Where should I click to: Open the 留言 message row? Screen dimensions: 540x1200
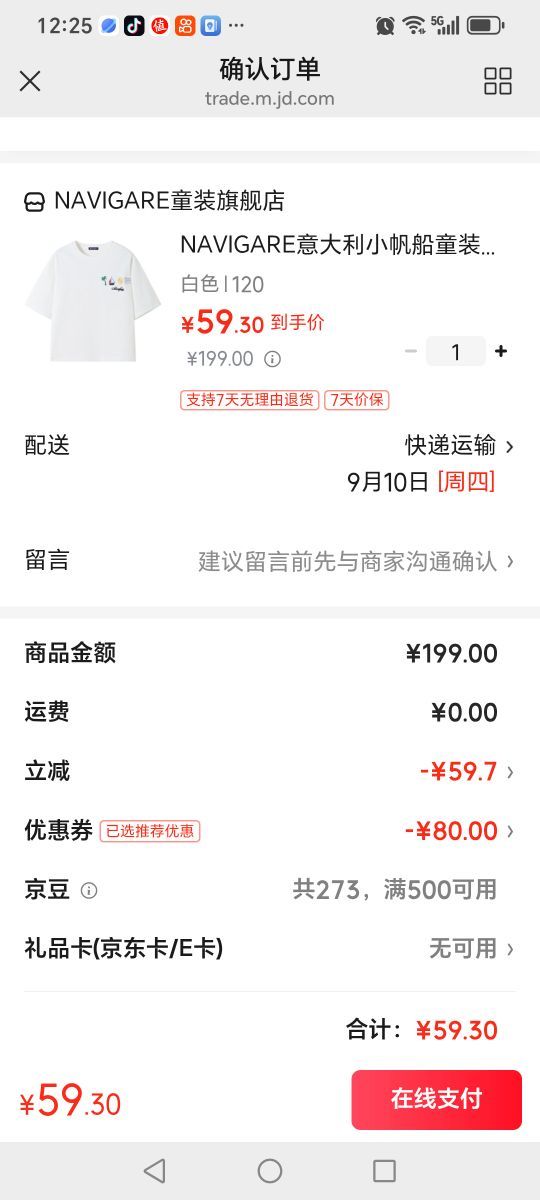(270, 561)
